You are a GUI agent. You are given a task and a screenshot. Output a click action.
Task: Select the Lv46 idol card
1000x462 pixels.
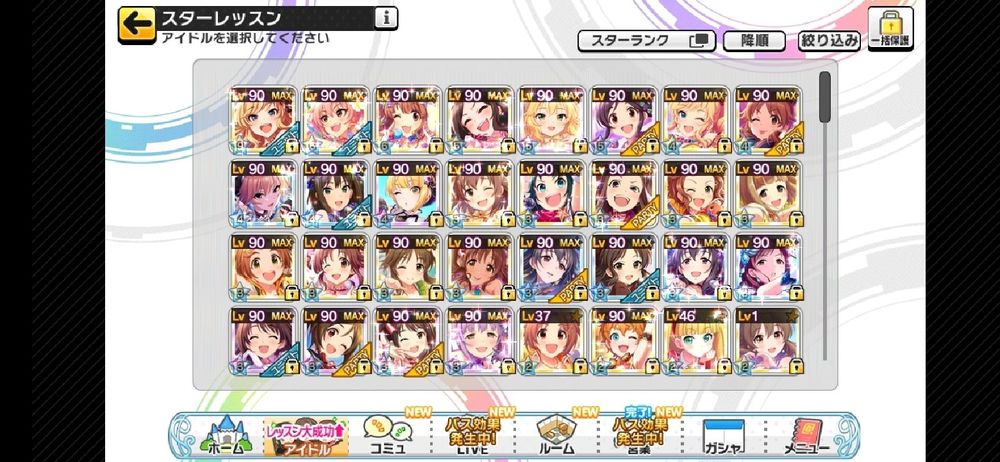(697, 341)
